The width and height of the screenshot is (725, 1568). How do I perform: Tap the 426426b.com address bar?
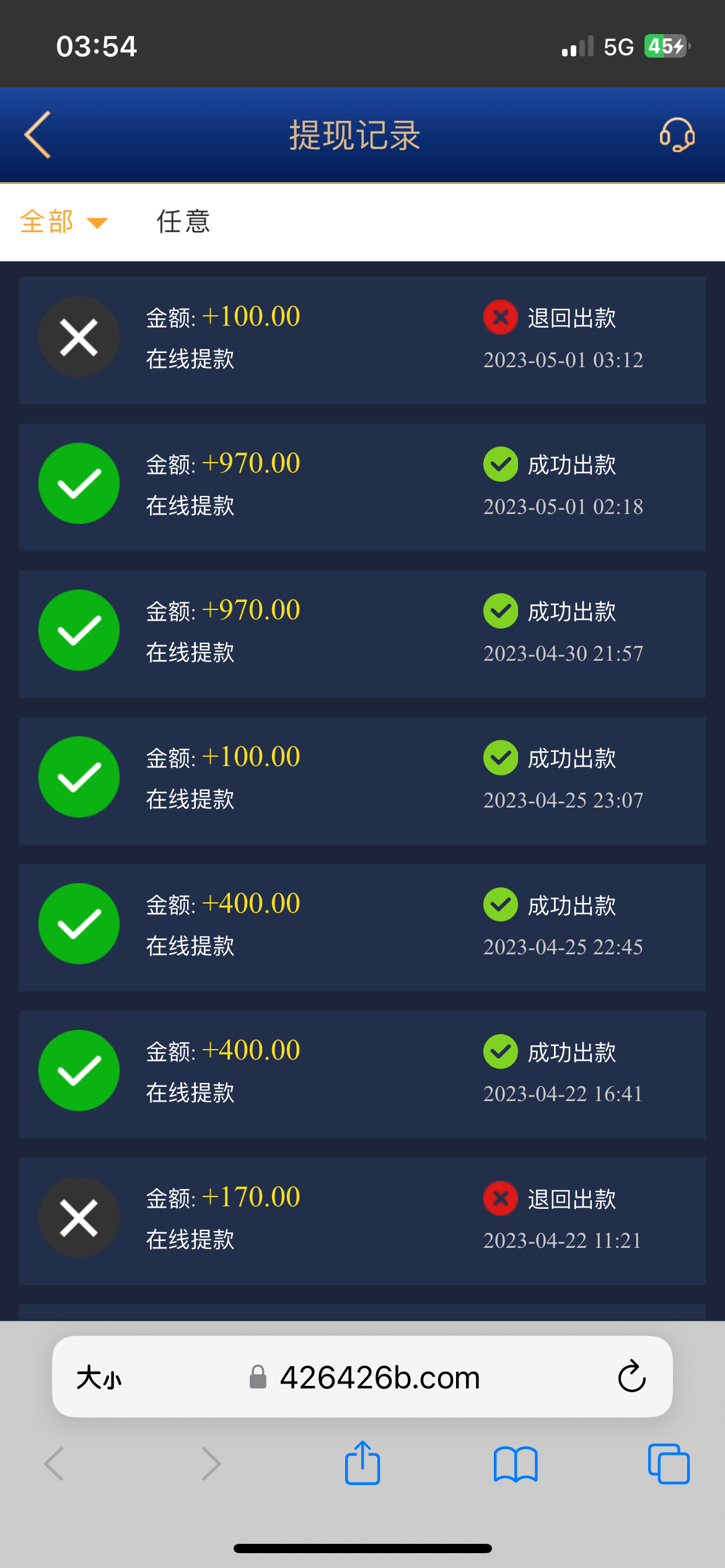379,1378
